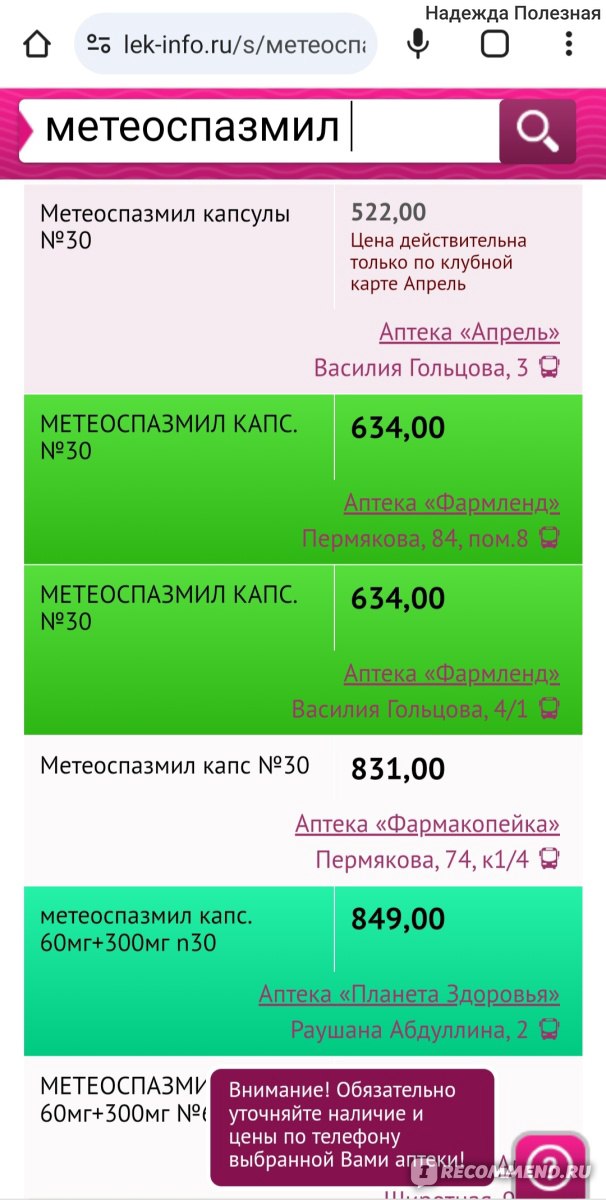Open the browser overflow menu
Viewport: 606px width, 1200px height.
pos(569,44)
